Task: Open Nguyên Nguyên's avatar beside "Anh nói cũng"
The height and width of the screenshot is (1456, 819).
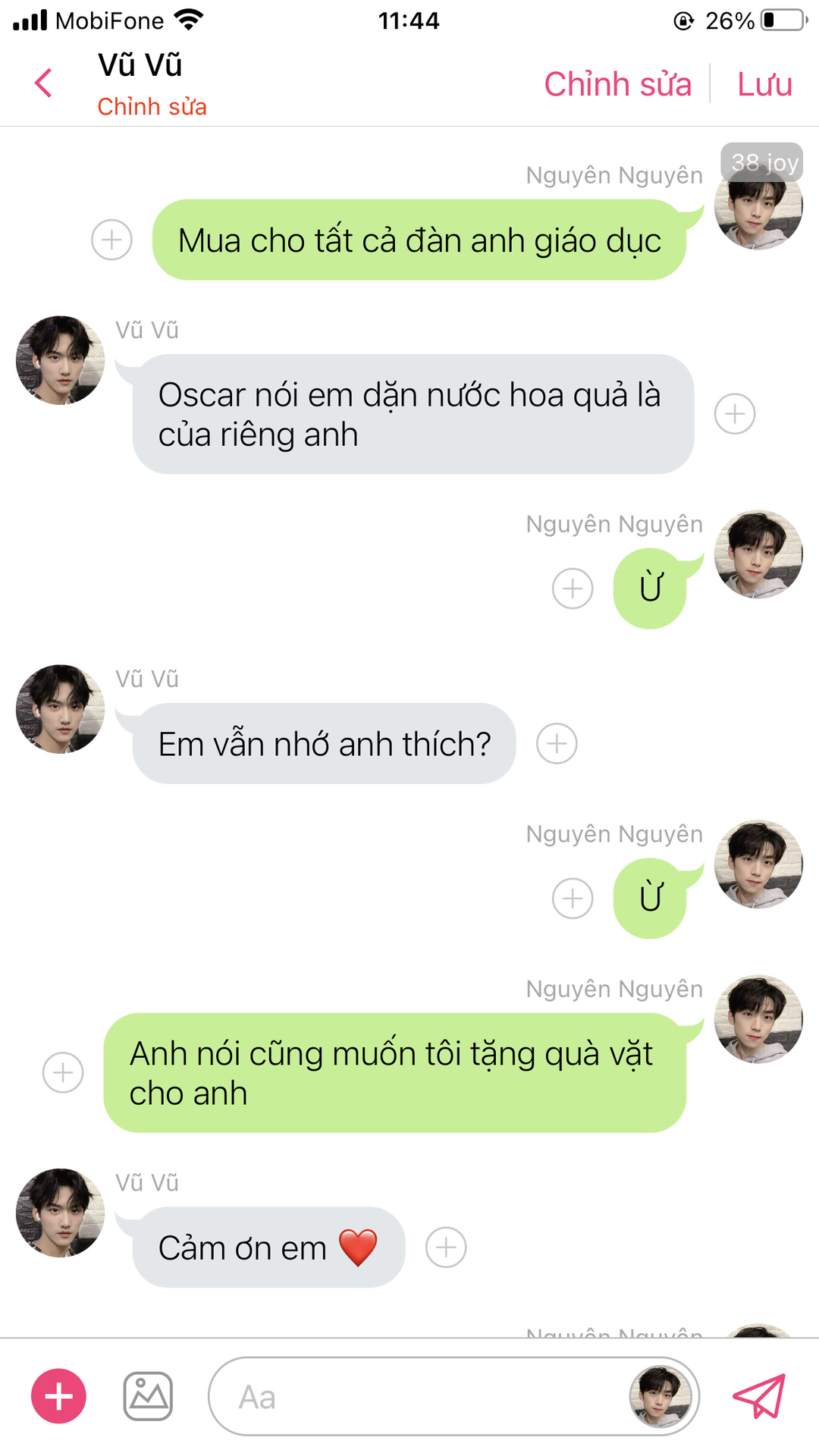Action: [758, 1019]
